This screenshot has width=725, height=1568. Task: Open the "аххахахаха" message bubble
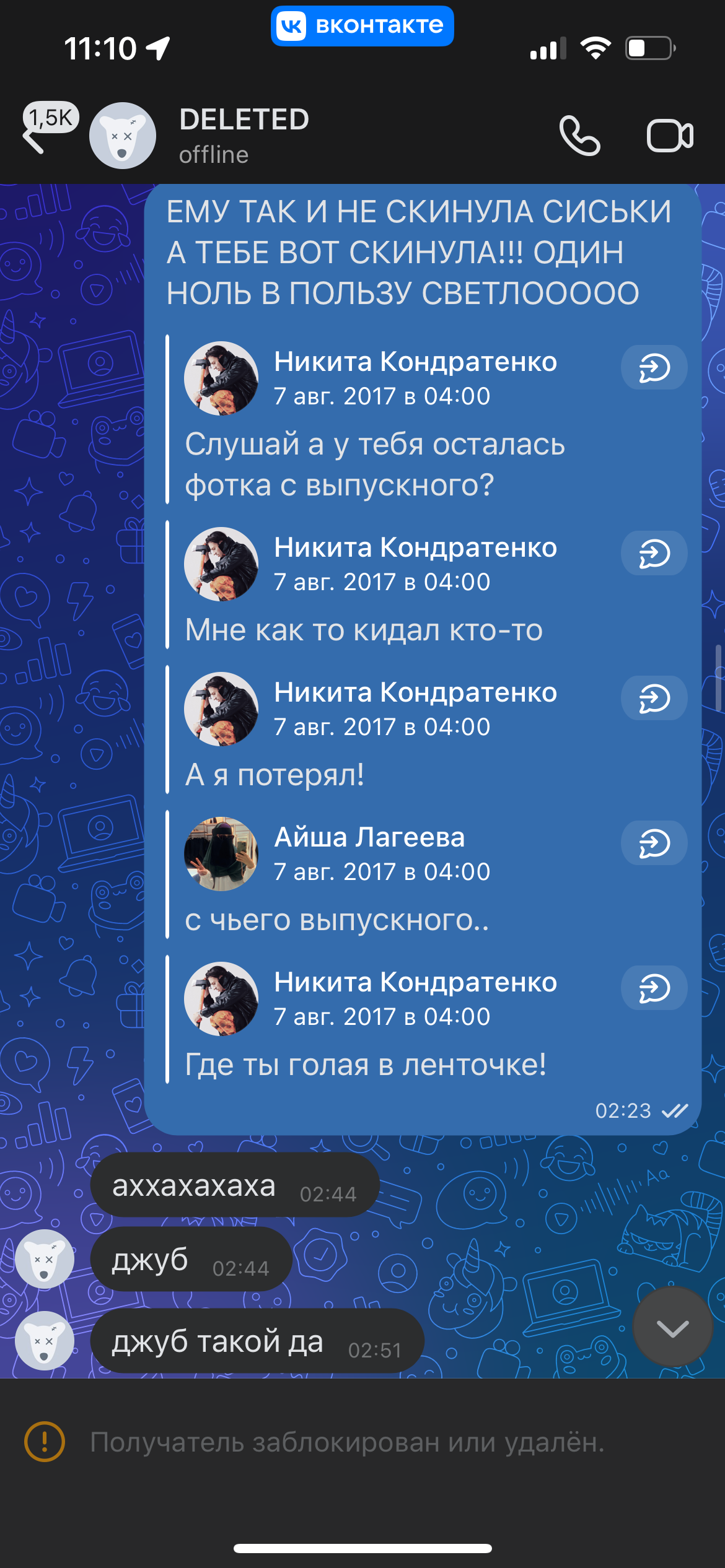click(x=235, y=1185)
